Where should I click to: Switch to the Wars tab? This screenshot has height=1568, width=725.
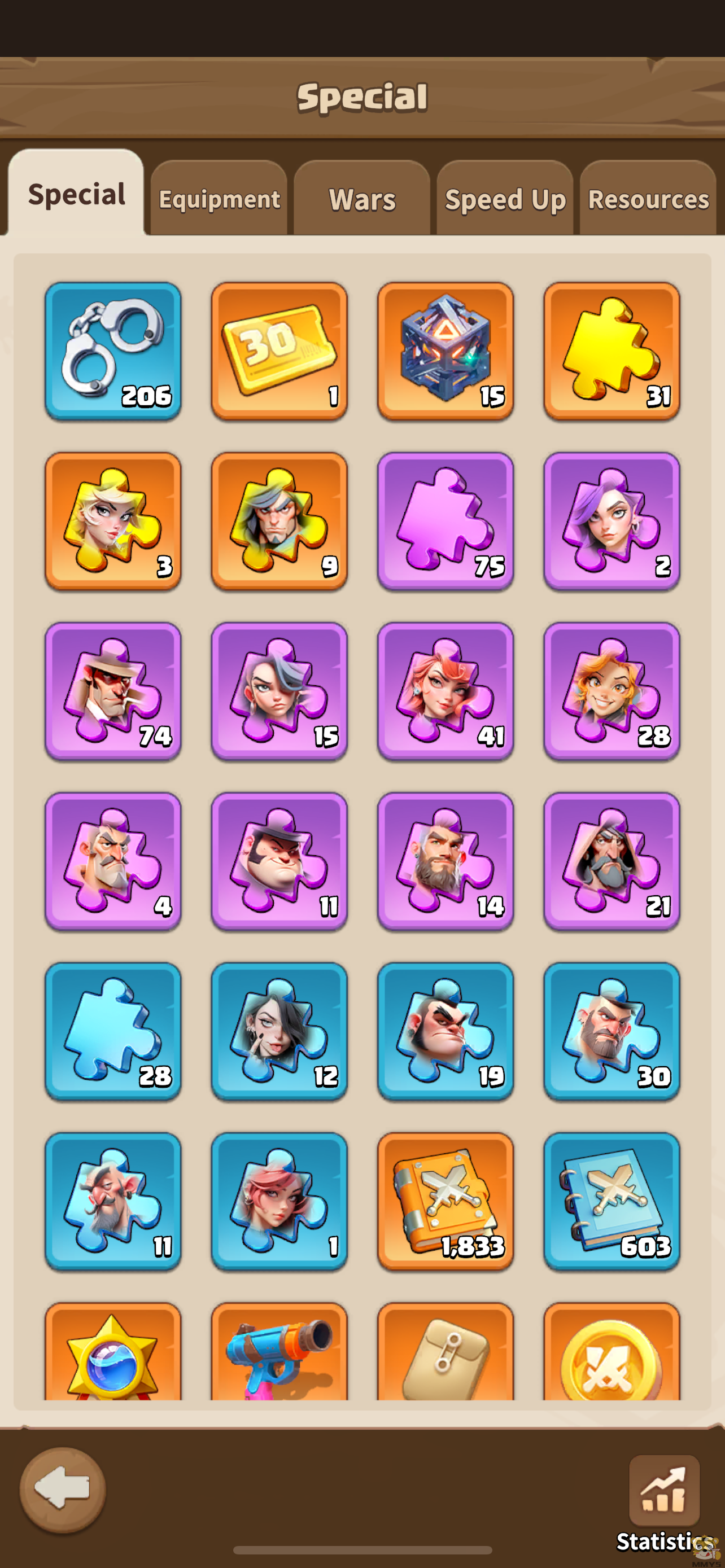362,199
